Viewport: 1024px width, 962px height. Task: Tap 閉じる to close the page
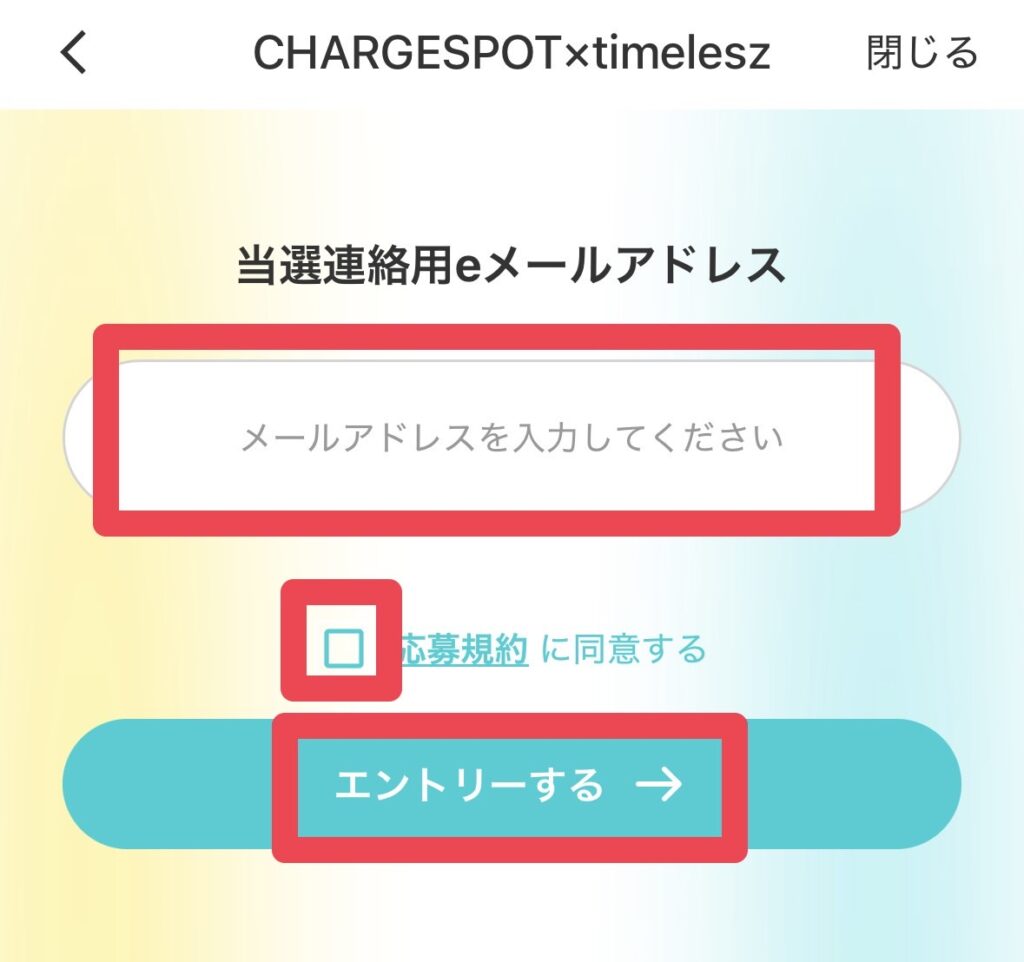coord(921,53)
